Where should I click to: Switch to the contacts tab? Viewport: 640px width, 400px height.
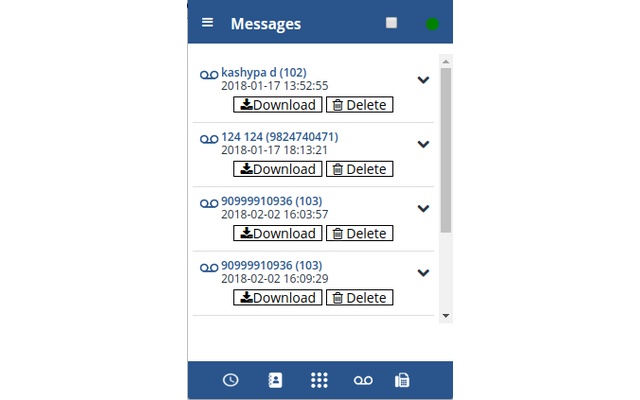pyautogui.click(x=275, y=380)
